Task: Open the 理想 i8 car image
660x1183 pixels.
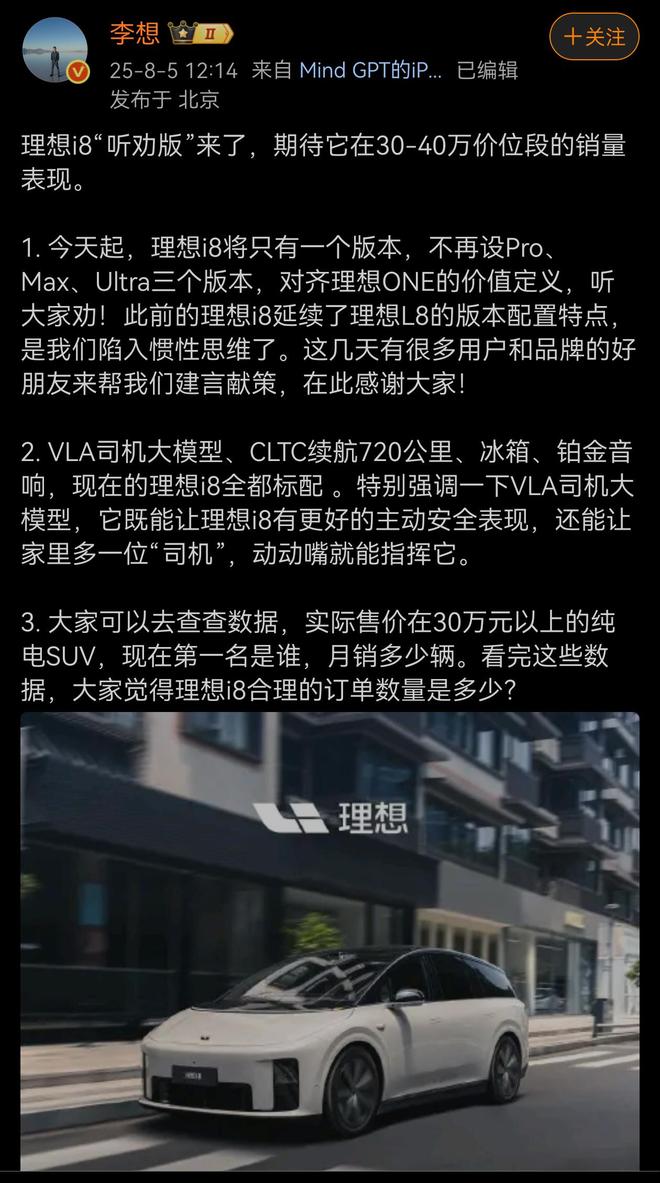Action: [x=330, y=940]
